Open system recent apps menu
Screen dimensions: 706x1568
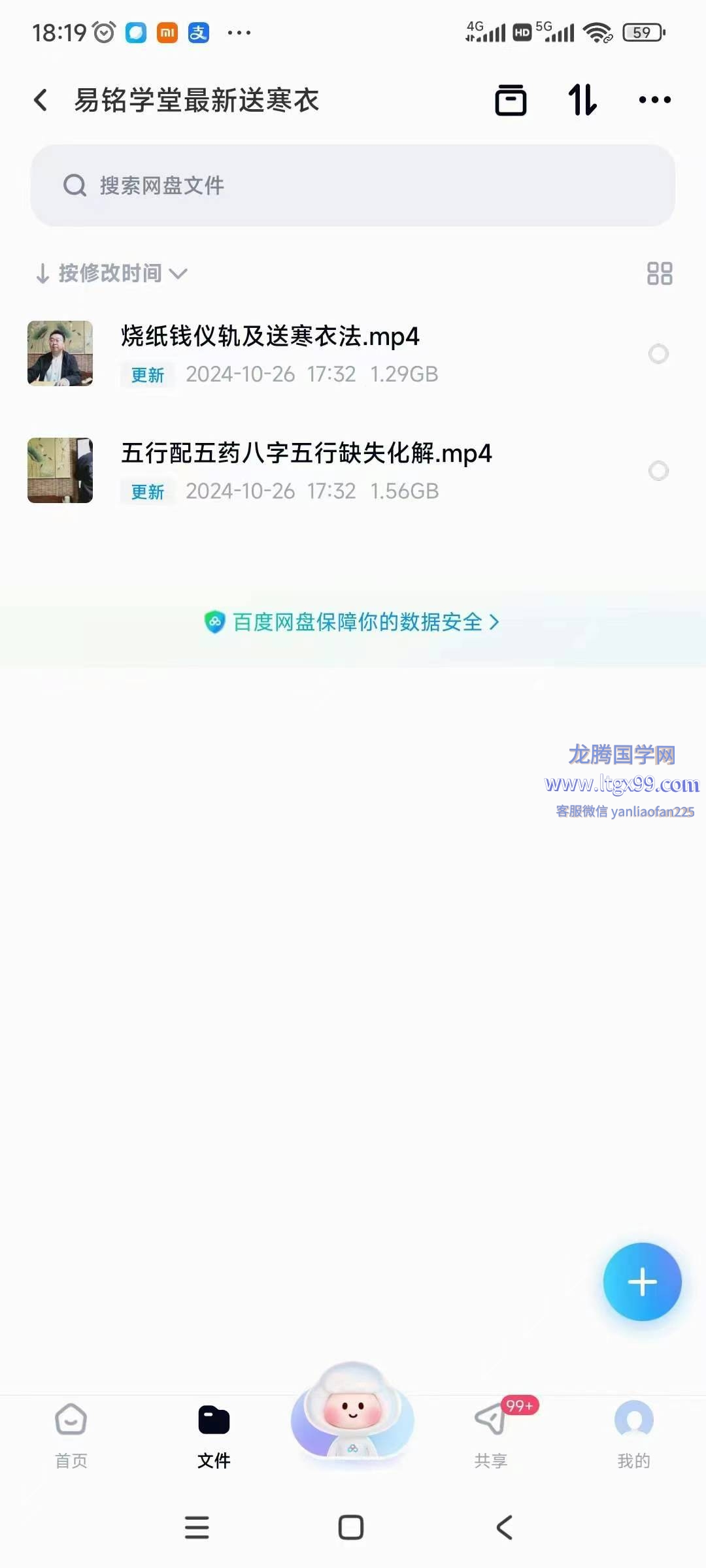click(197, 1527)
